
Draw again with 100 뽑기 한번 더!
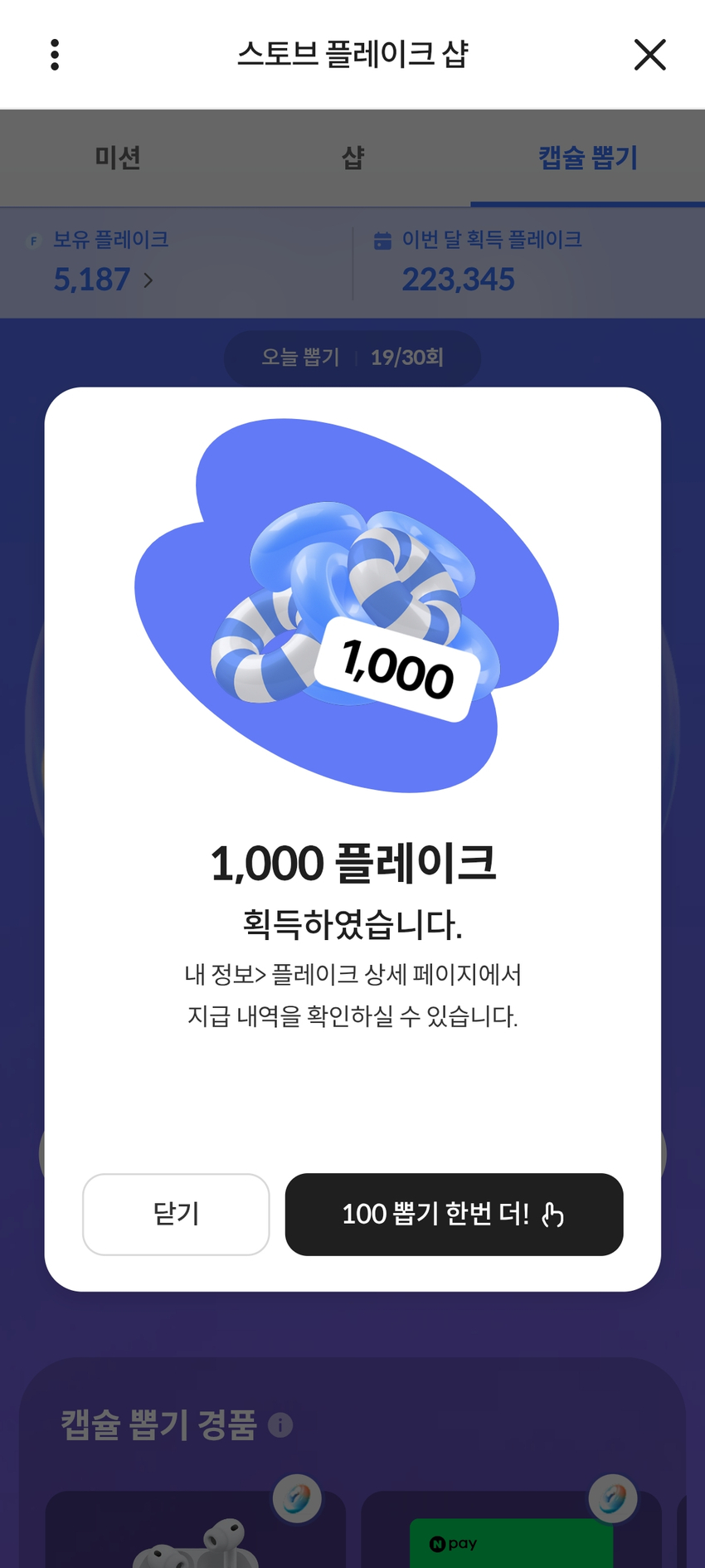click(454, 1214)
